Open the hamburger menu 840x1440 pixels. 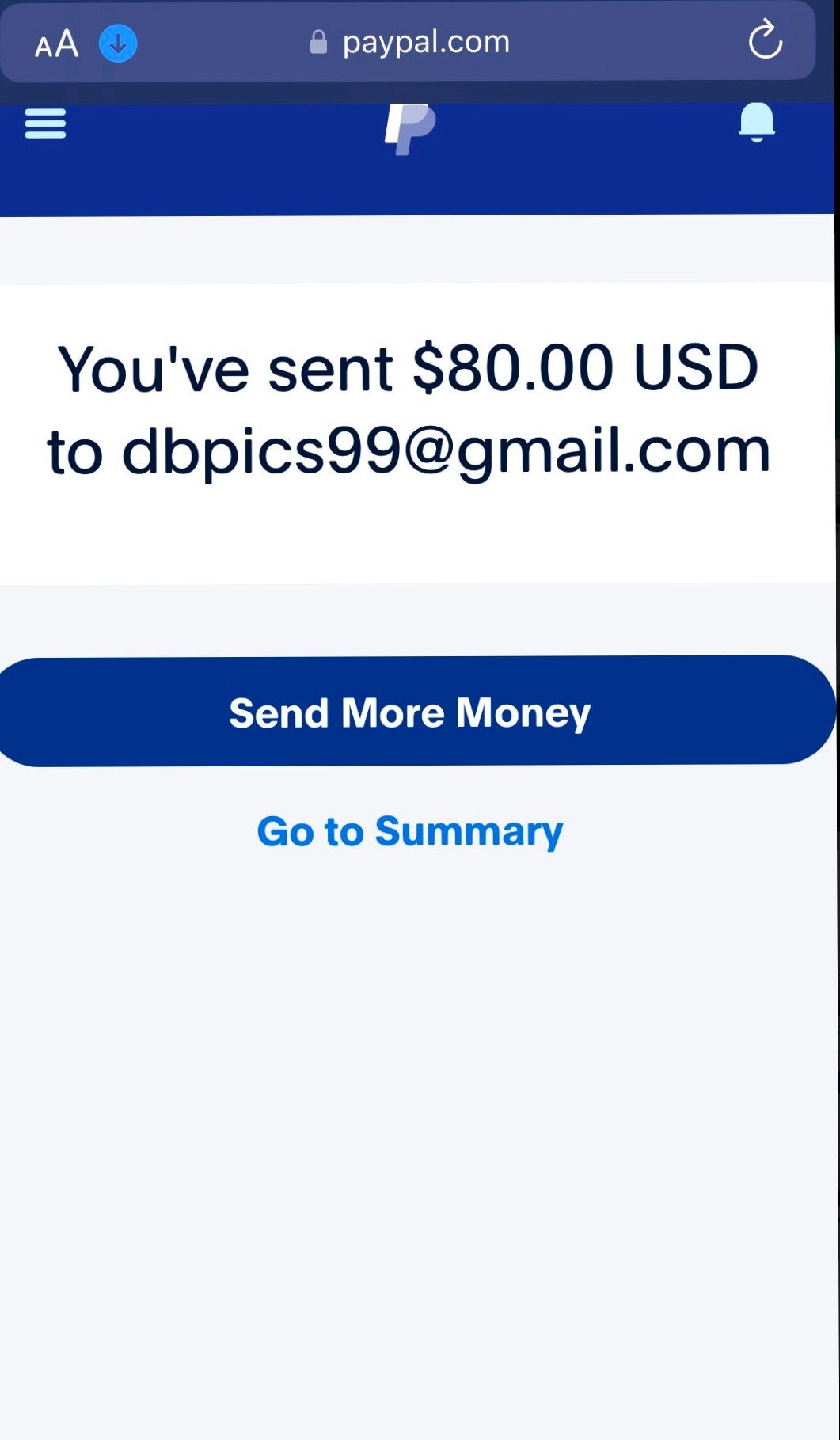(x=45, y=123)
